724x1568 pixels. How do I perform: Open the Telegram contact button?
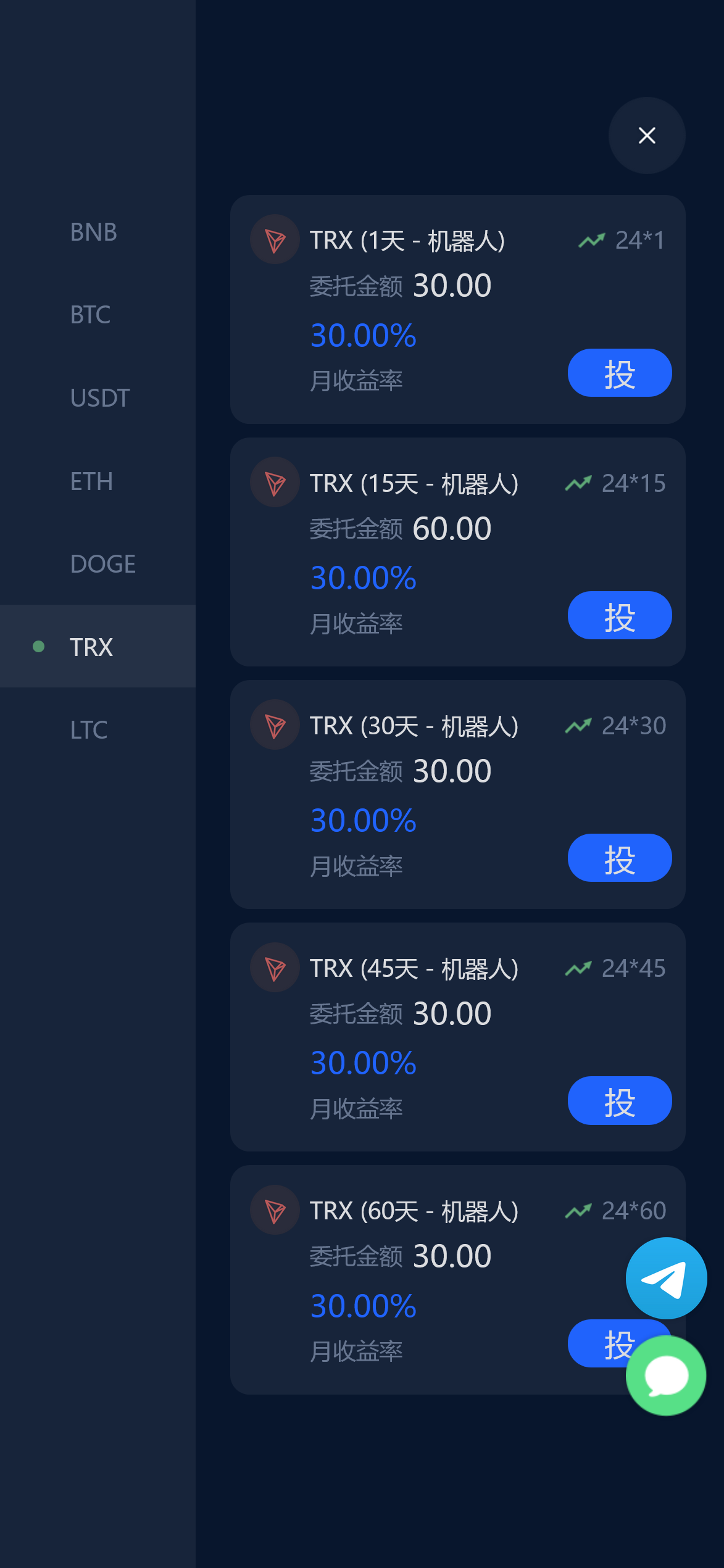pyautogui.click(x=666, y=1278)
